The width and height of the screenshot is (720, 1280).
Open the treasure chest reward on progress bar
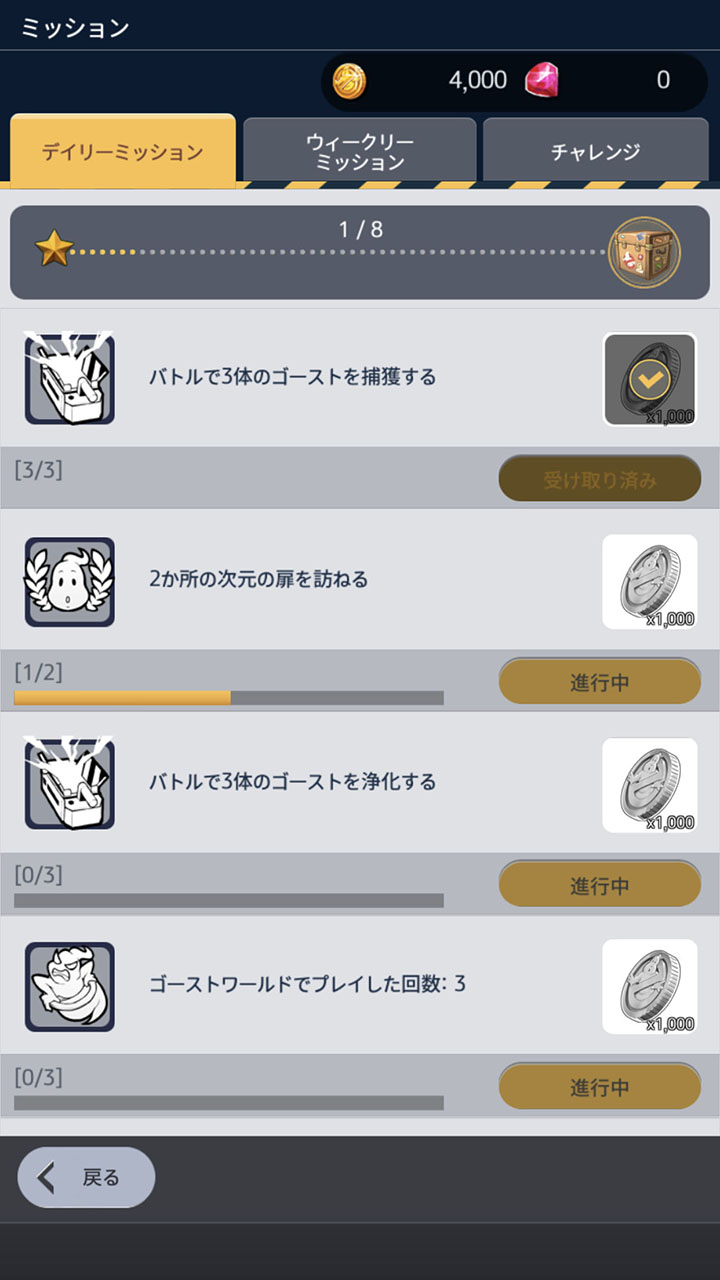click(644, 252)
